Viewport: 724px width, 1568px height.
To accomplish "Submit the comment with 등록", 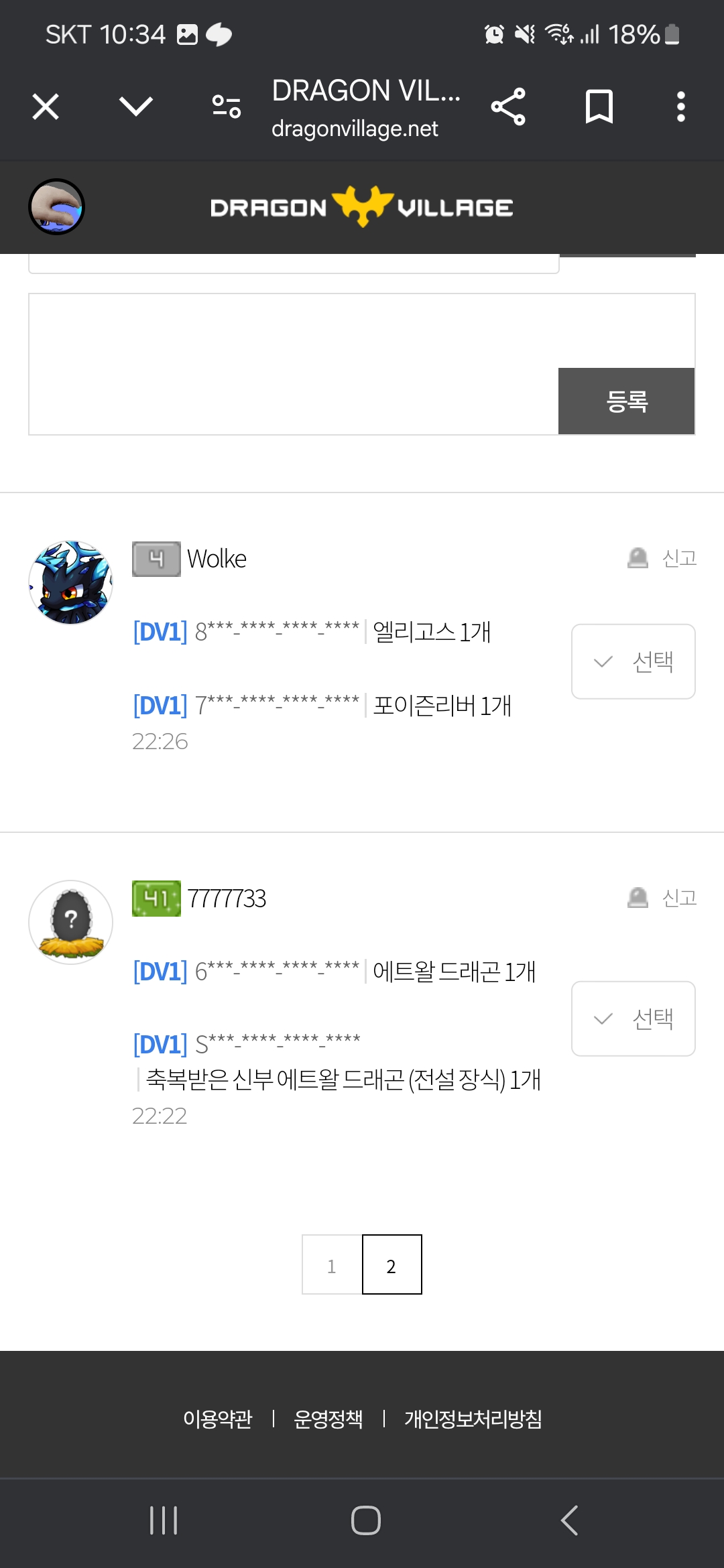I will pos(626,401).
